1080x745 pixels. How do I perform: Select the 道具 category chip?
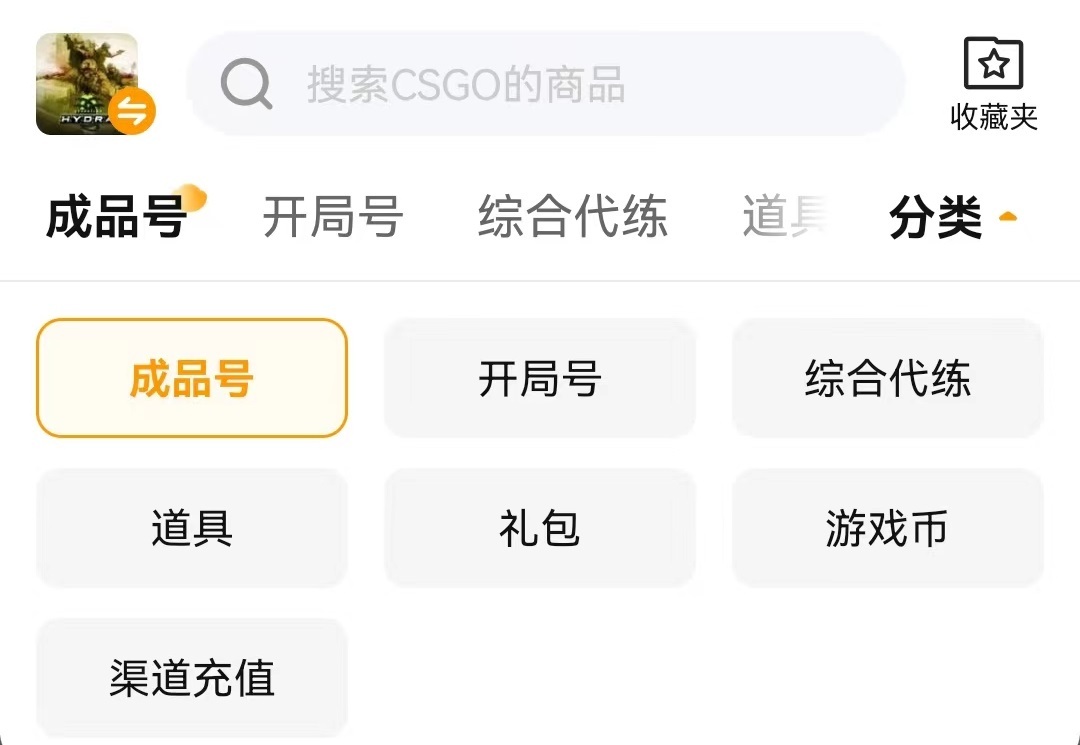point(191,528)
